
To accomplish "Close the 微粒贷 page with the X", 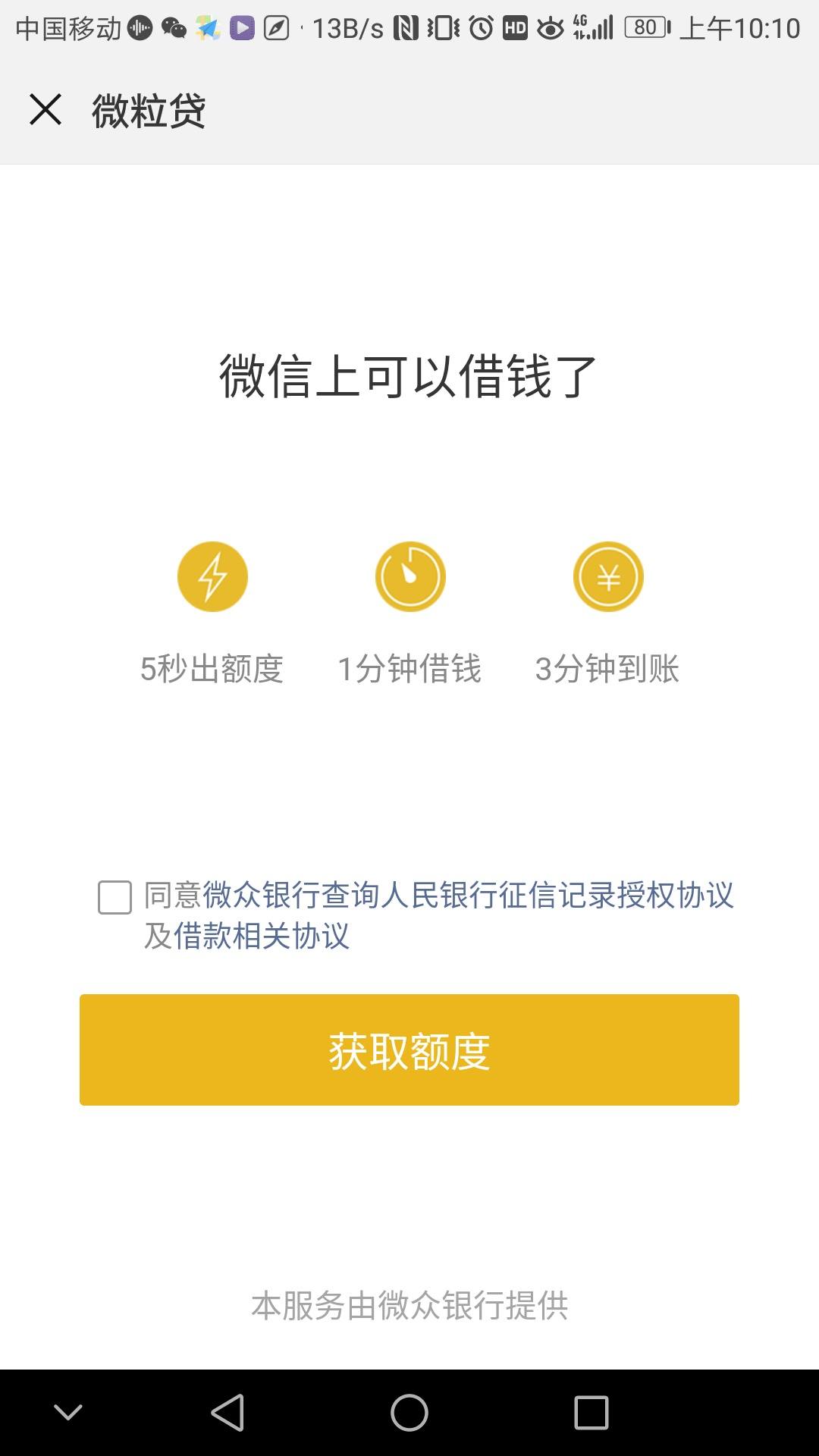I will (47, 110).
